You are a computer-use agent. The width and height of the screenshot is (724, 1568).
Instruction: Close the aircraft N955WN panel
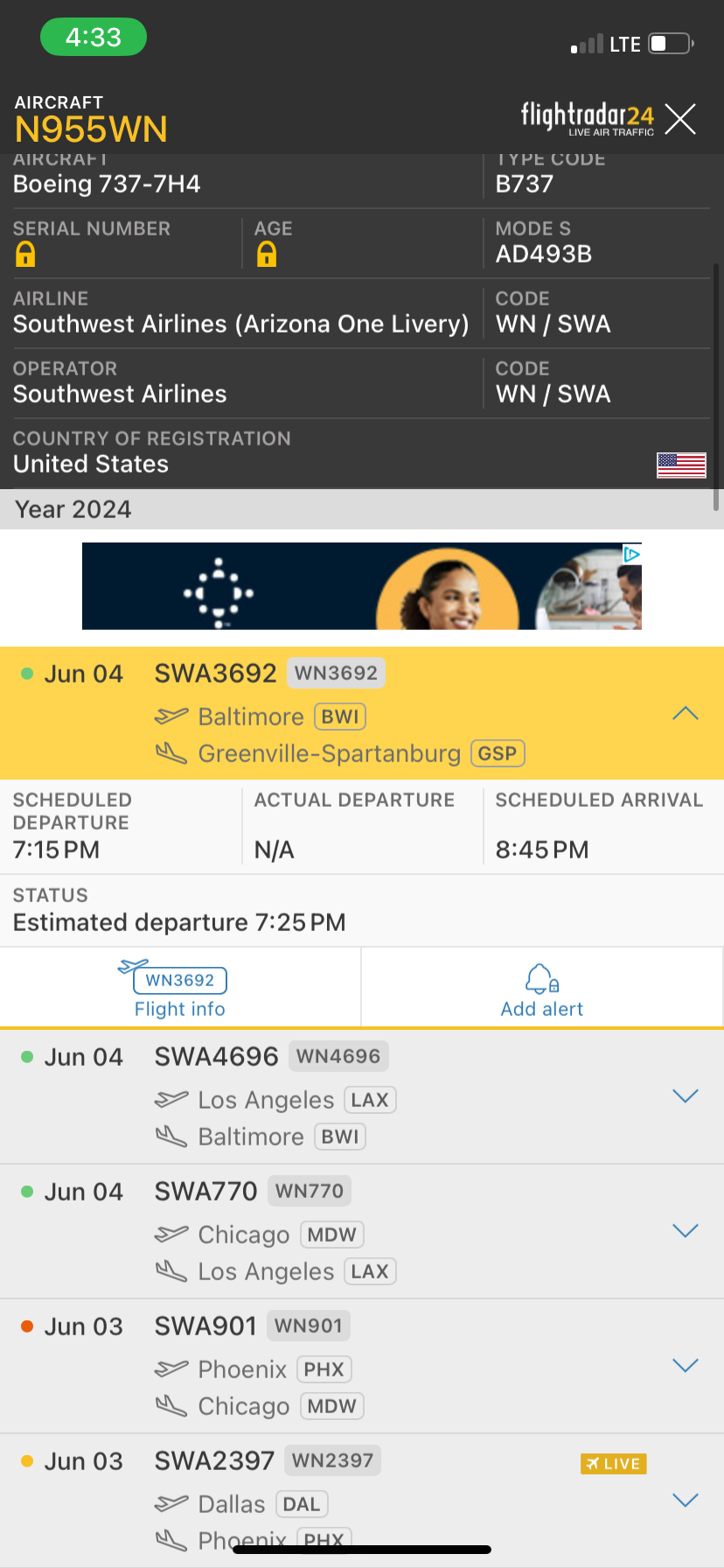click(x=679, y=119)
